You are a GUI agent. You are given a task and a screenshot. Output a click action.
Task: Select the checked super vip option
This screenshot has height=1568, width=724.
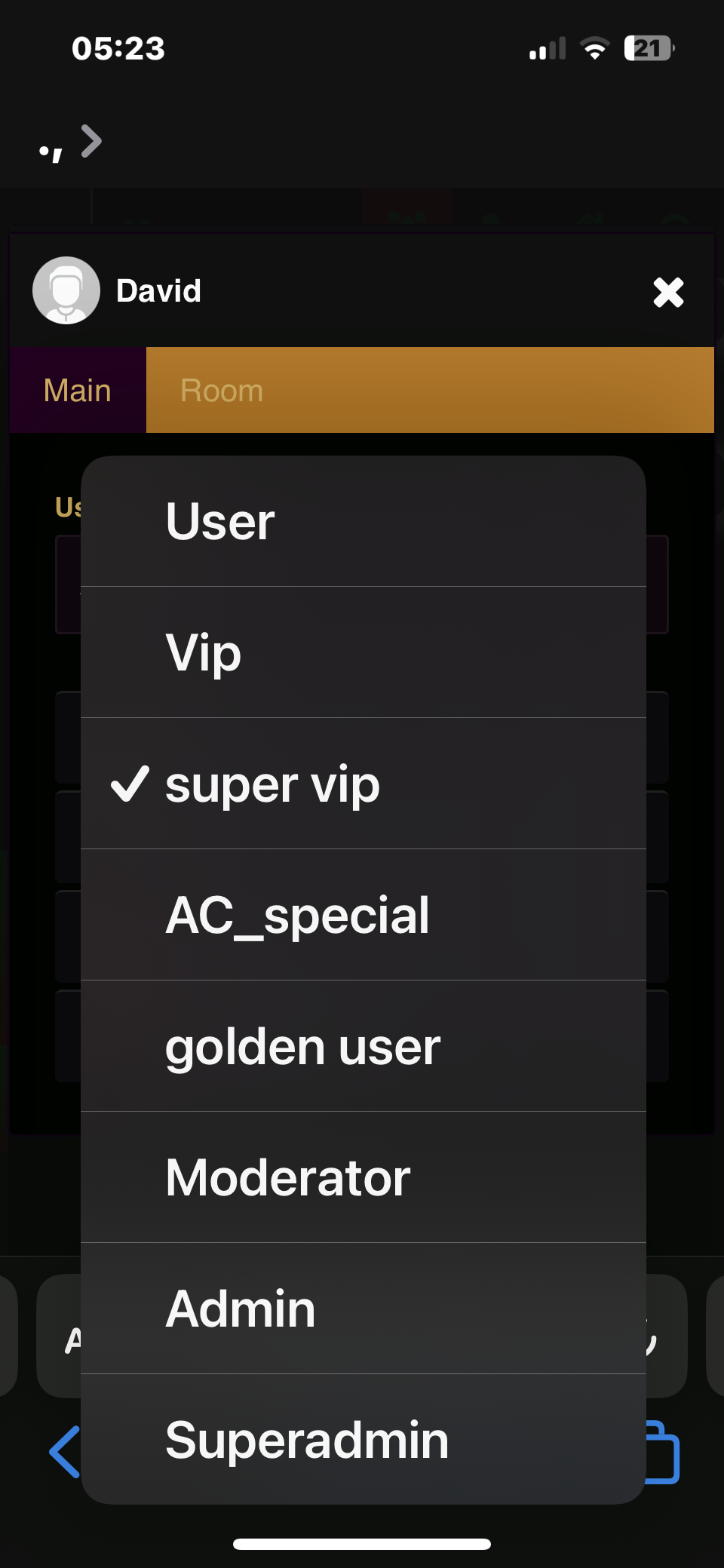click(x=364, y=784)
